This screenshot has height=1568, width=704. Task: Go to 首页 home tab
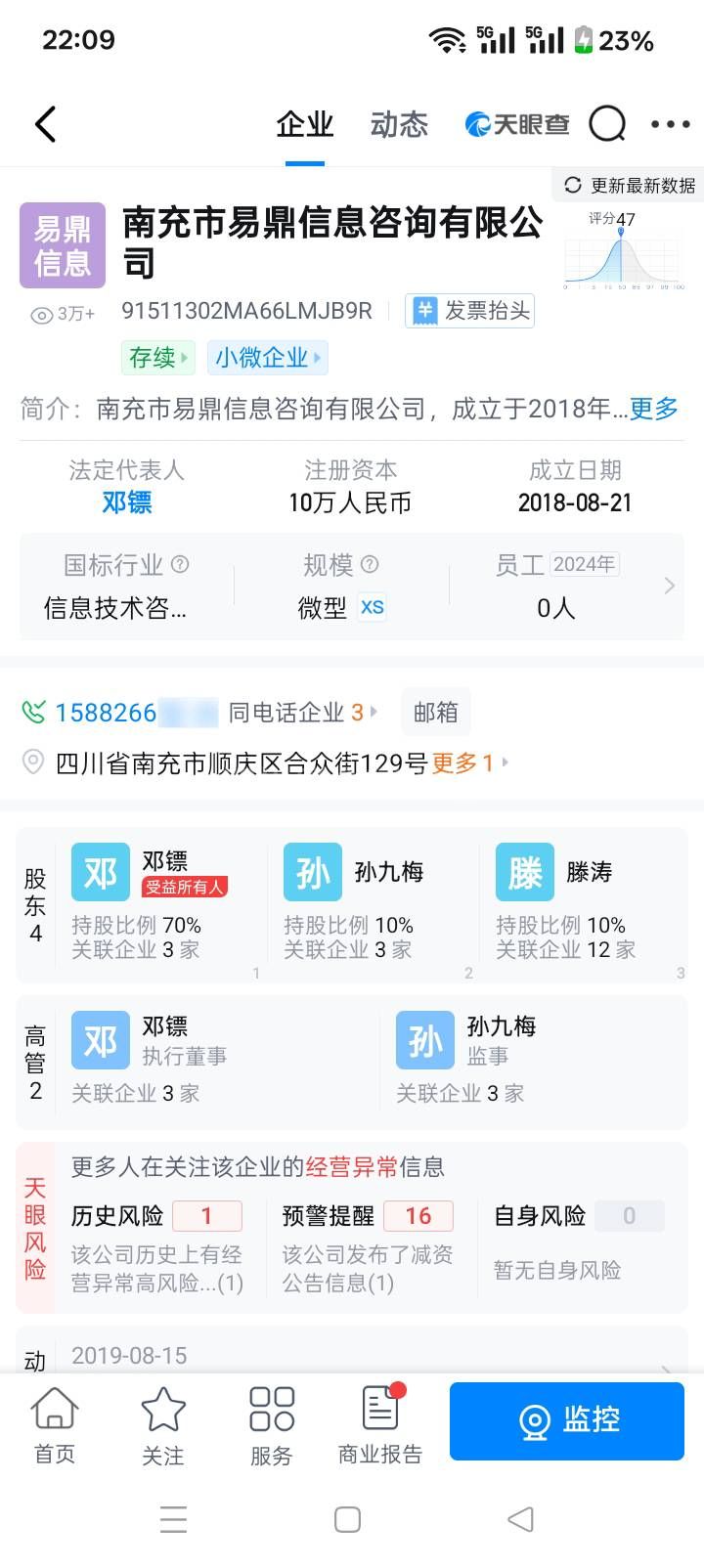click(55, 1425)
